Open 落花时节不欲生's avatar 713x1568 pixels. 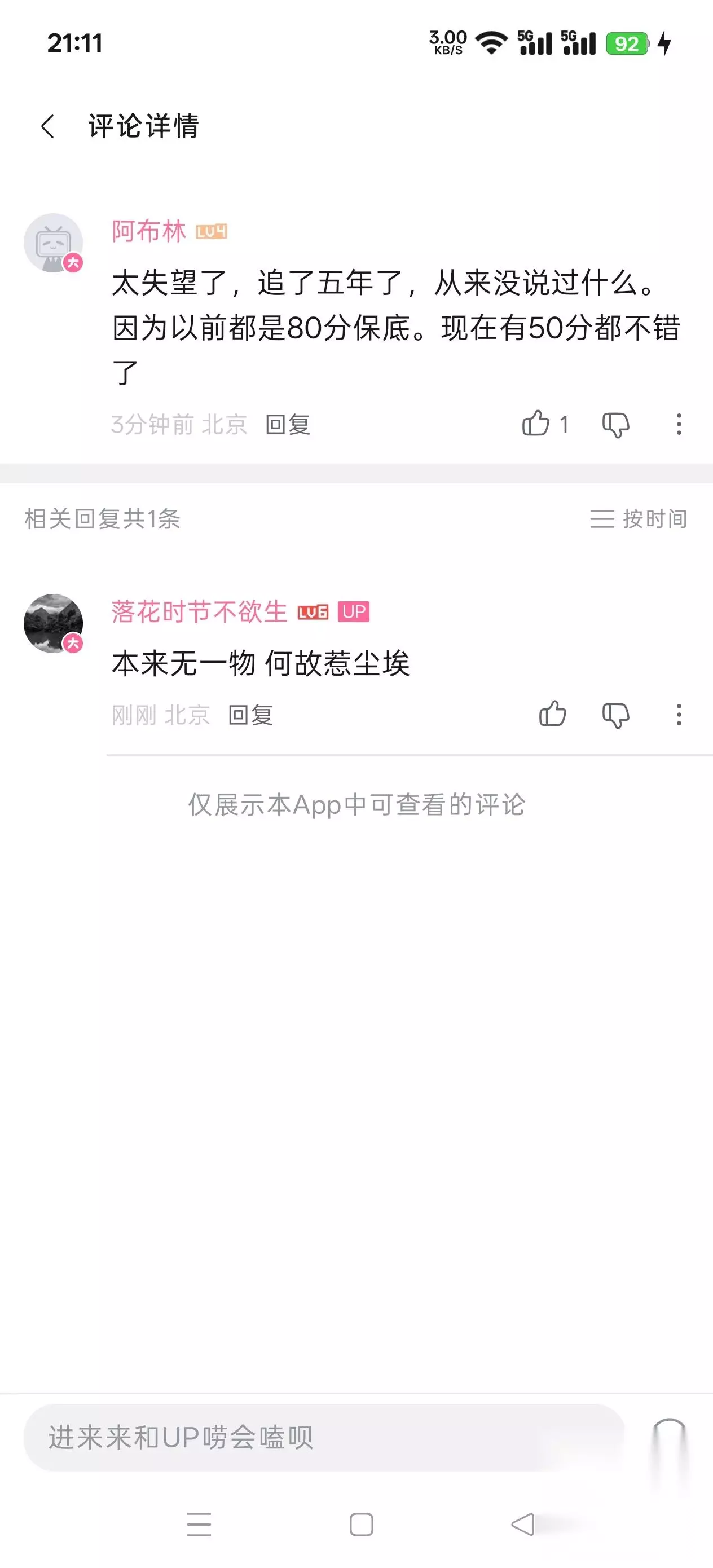coord(54,623)
